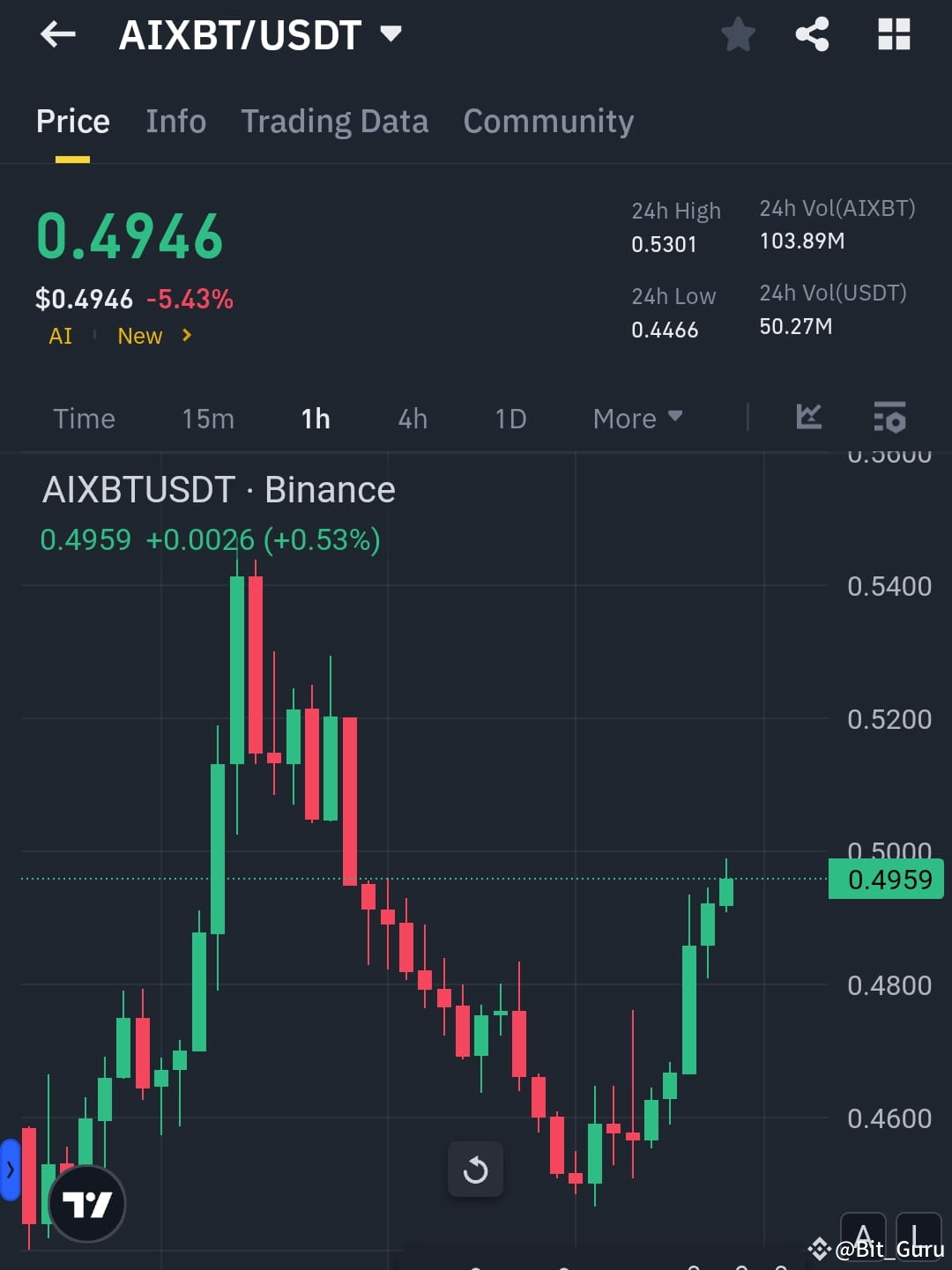Click the back arrow to exit the chart
Screen dimensions: 952x1270
click(x=56, y=34)
